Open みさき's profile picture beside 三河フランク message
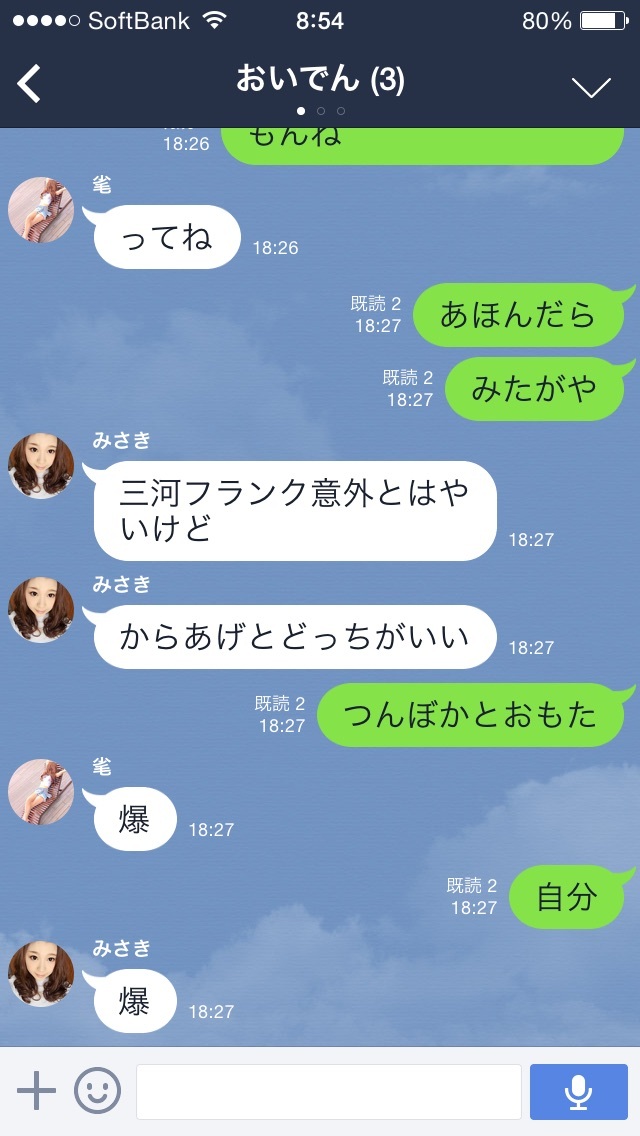This screenshot has height=1136, width=640. click(x=41, y=465)
